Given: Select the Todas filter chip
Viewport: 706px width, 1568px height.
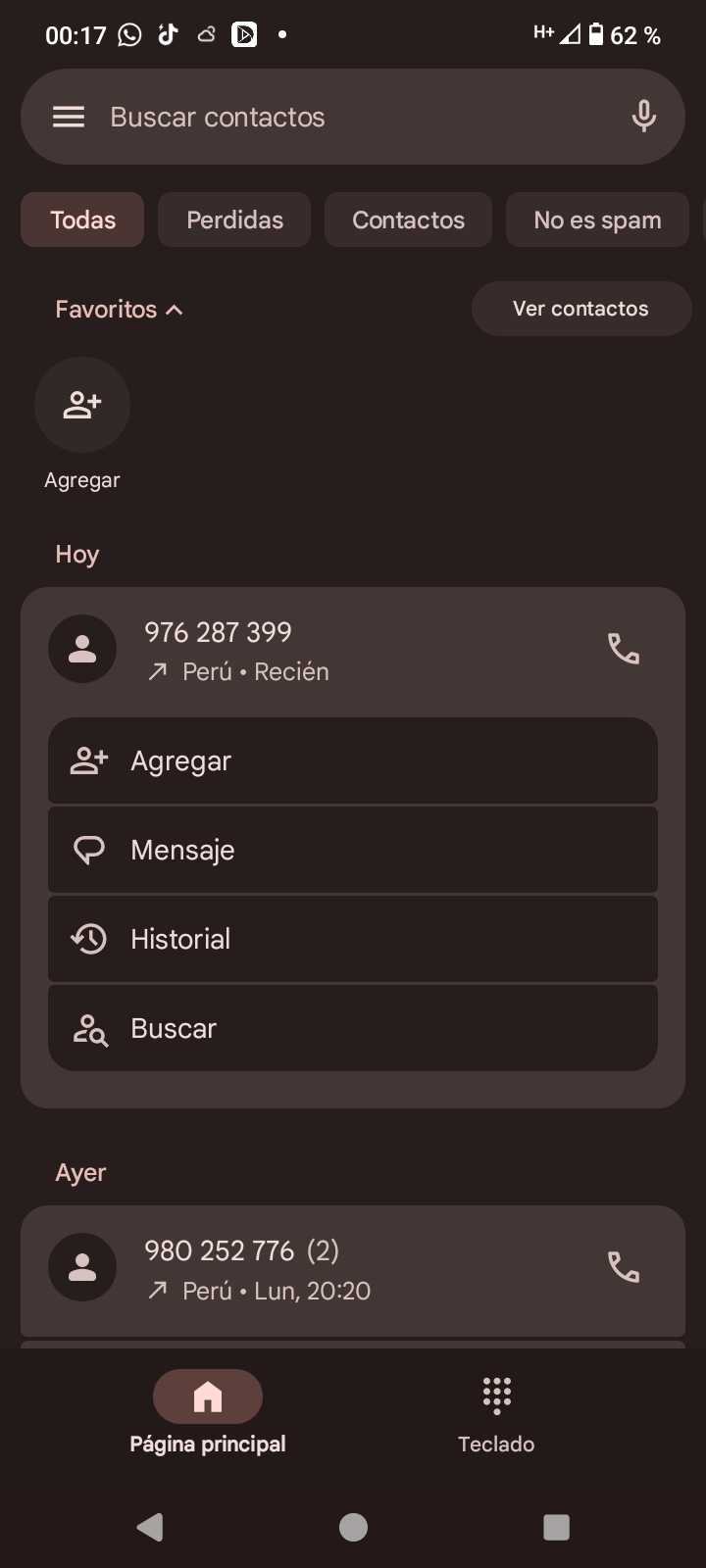Looking at the screenshot, I should coord(82,220).
